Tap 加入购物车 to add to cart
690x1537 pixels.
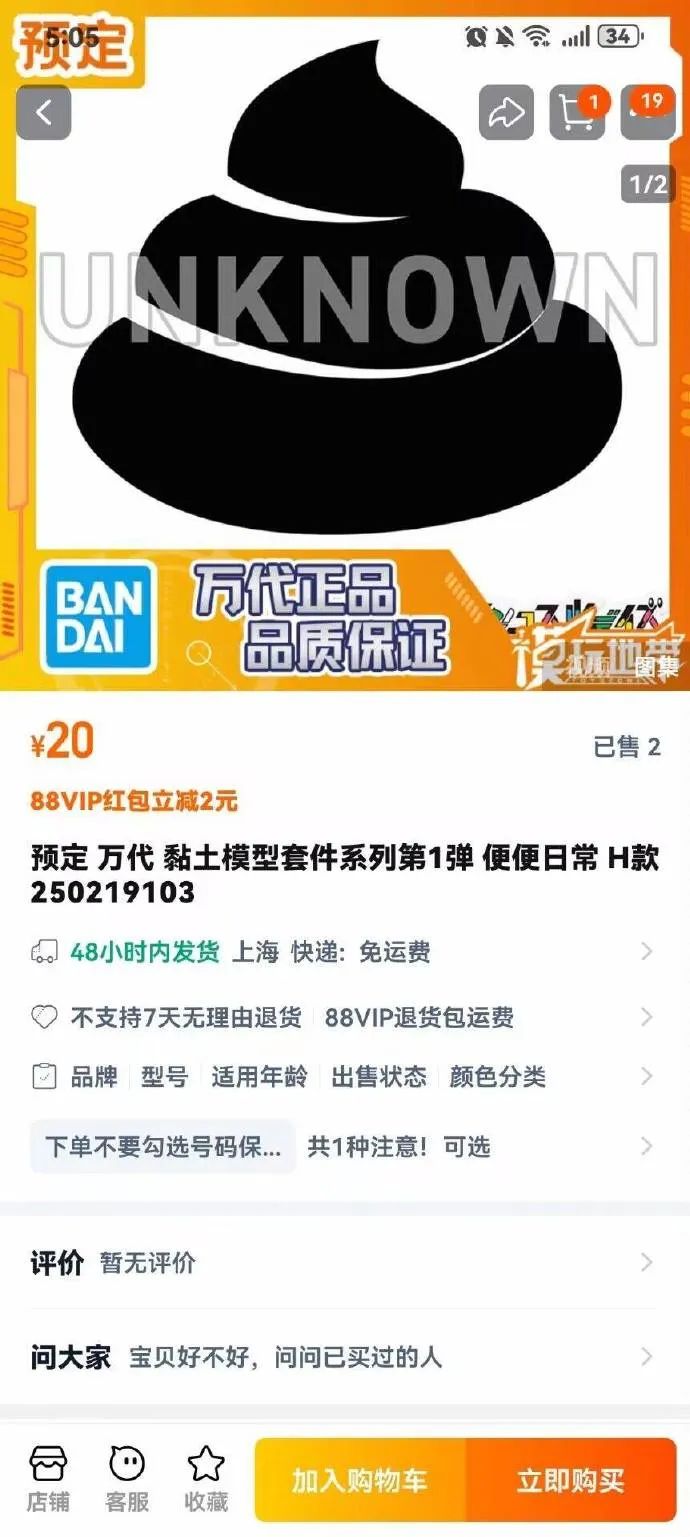(360, 1480)
